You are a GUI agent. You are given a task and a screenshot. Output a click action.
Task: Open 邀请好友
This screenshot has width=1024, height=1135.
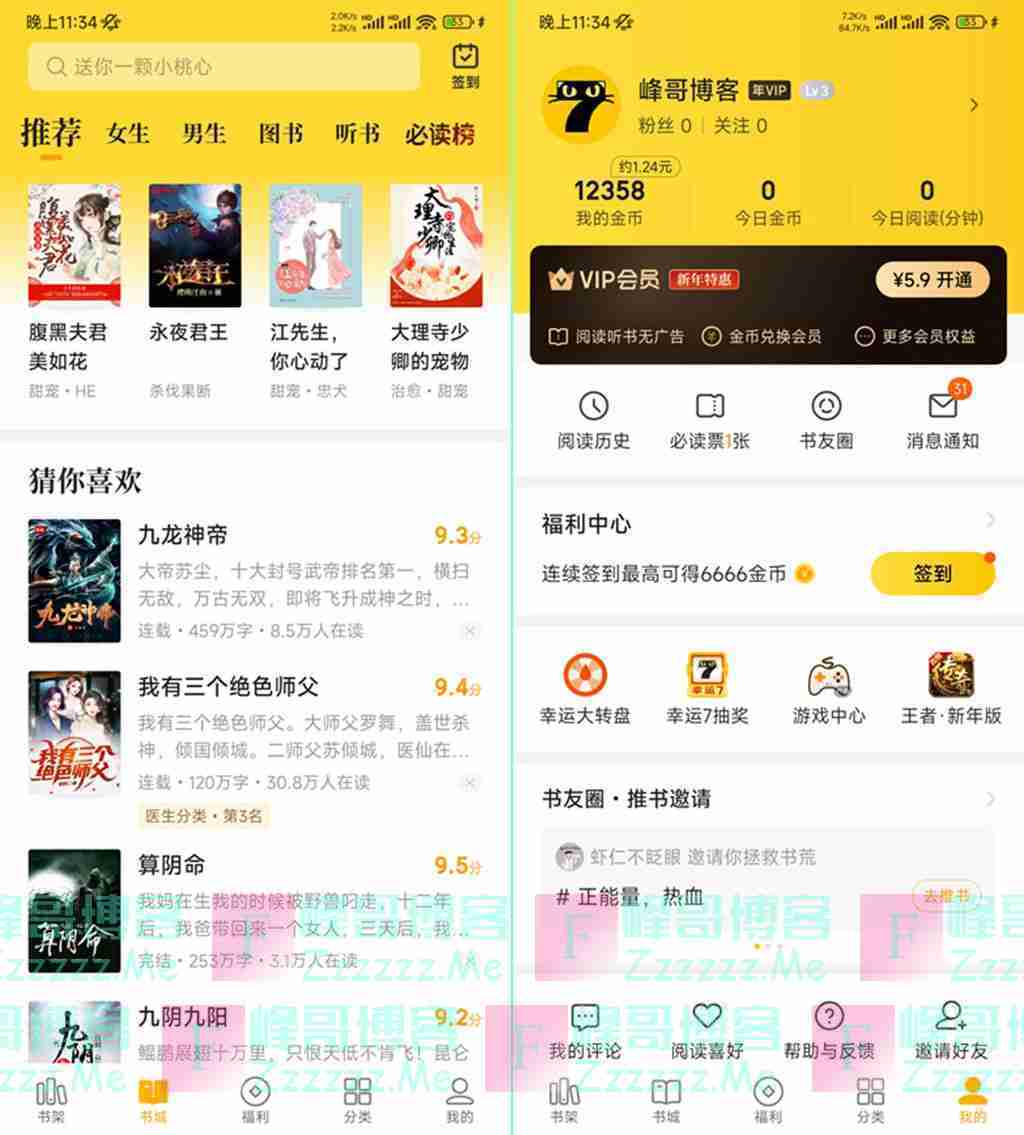pos(951,1032)
